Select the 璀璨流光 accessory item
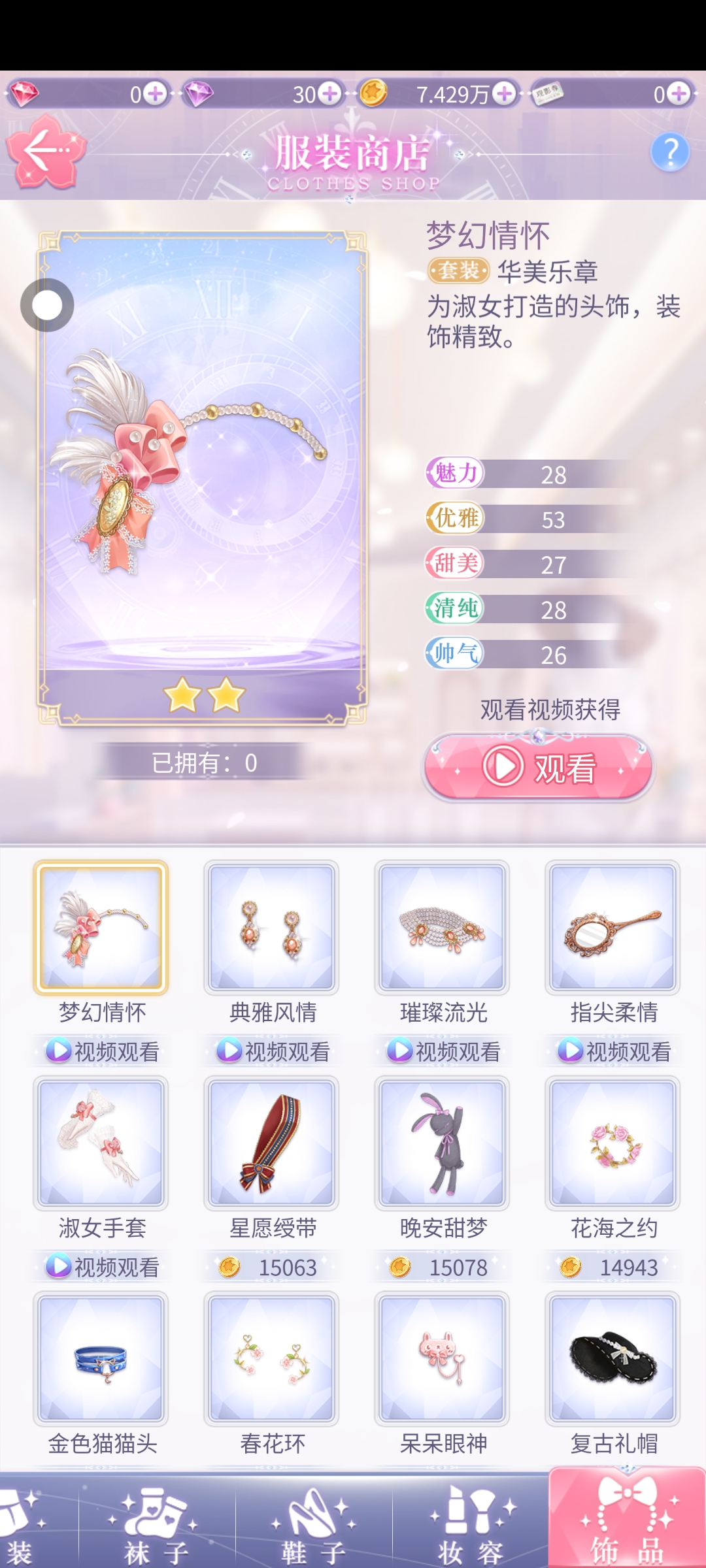The width and height of the screenshot is (706, 1568). pyautogui.click(x=442, y=927)
